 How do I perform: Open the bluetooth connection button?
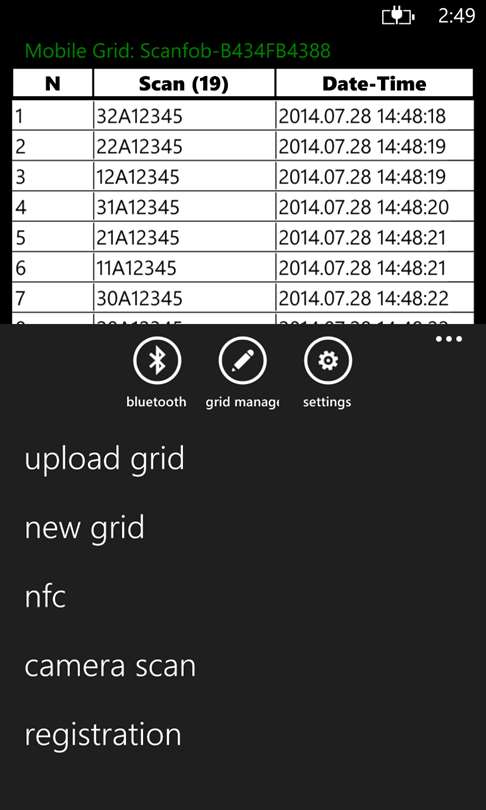click(156, 360)
